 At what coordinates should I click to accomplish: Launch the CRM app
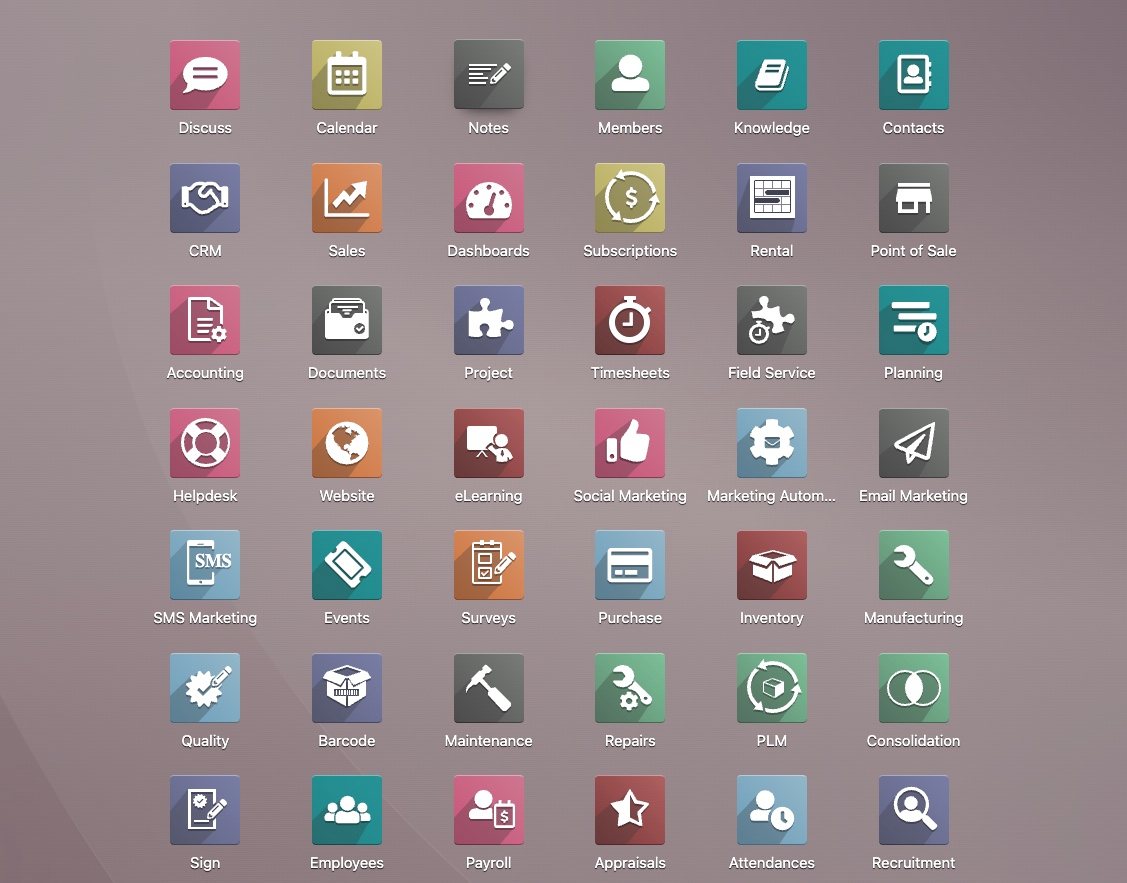[205, 198]
